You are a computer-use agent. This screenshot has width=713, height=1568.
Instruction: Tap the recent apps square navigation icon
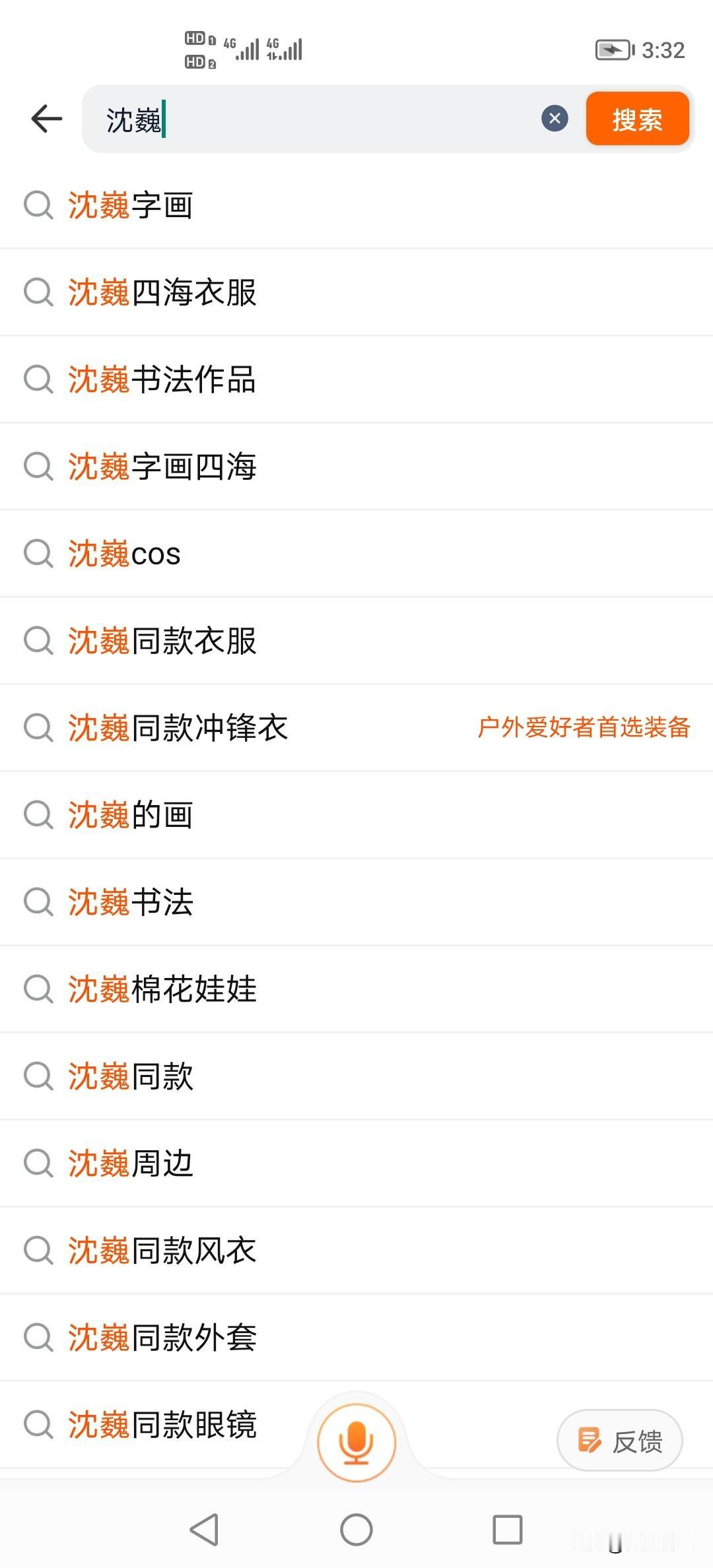pos(506,1530)
